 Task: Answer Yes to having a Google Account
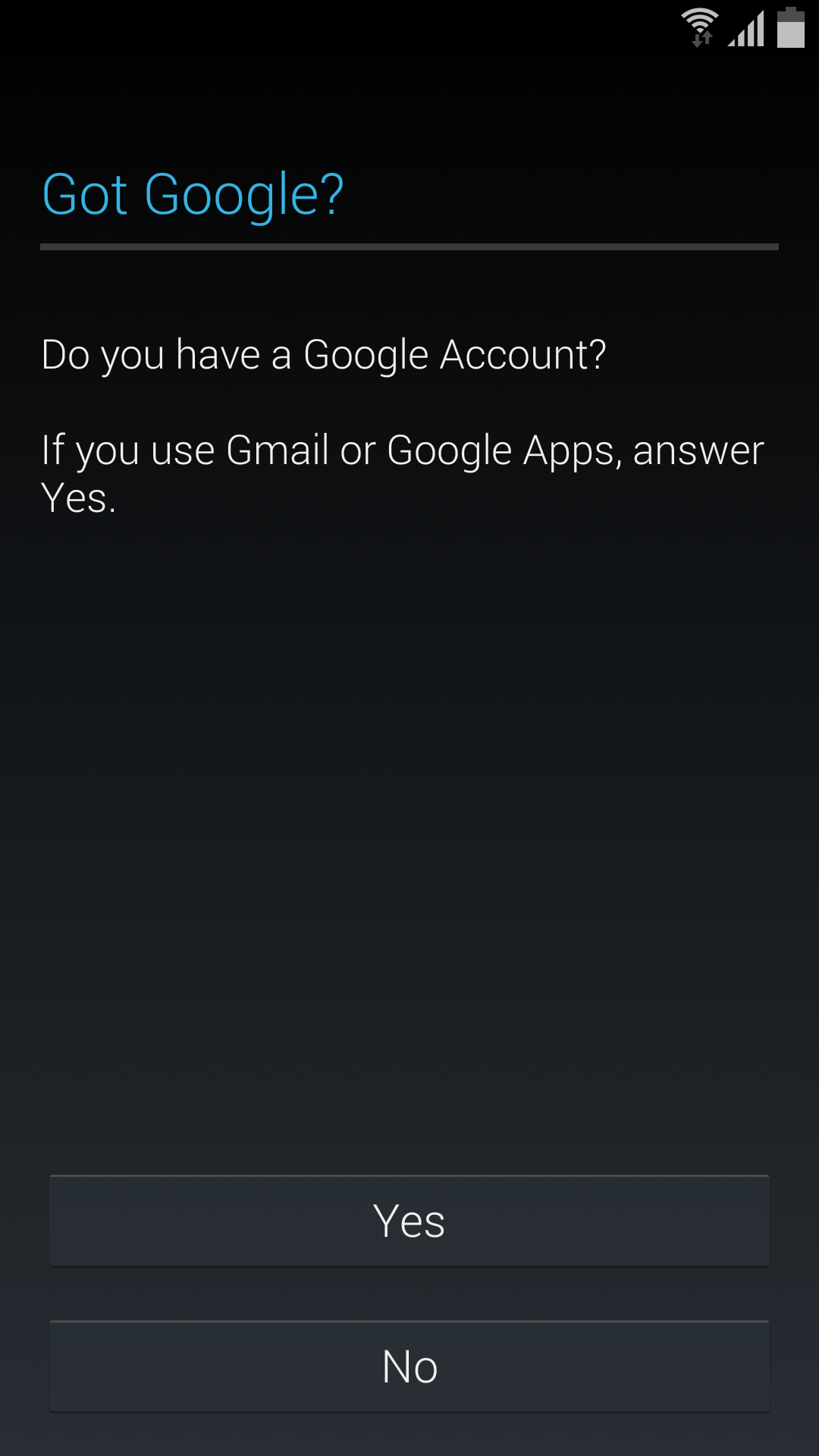pos(409,1221)
